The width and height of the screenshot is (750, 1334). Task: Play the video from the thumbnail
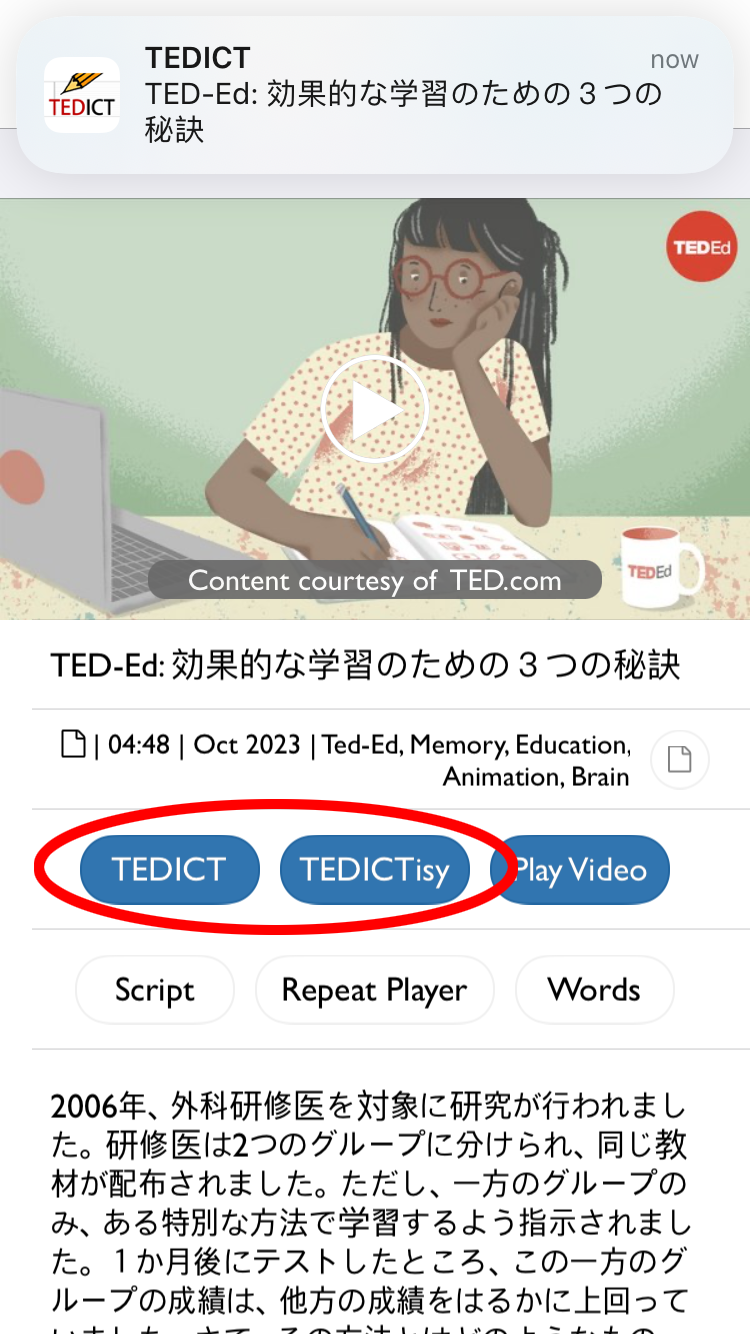tap(375, 410)
